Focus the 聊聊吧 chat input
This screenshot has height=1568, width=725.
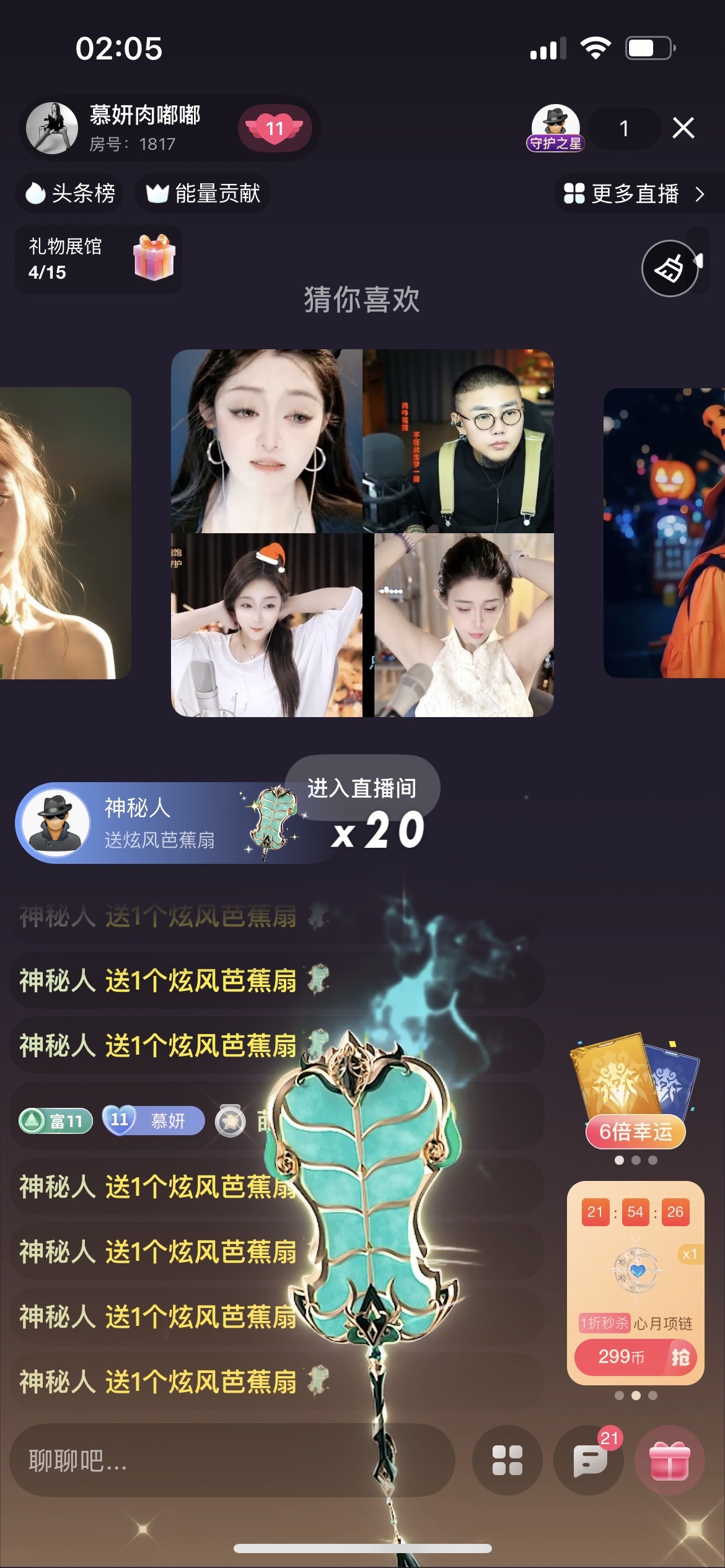[x=229, y=1460]
